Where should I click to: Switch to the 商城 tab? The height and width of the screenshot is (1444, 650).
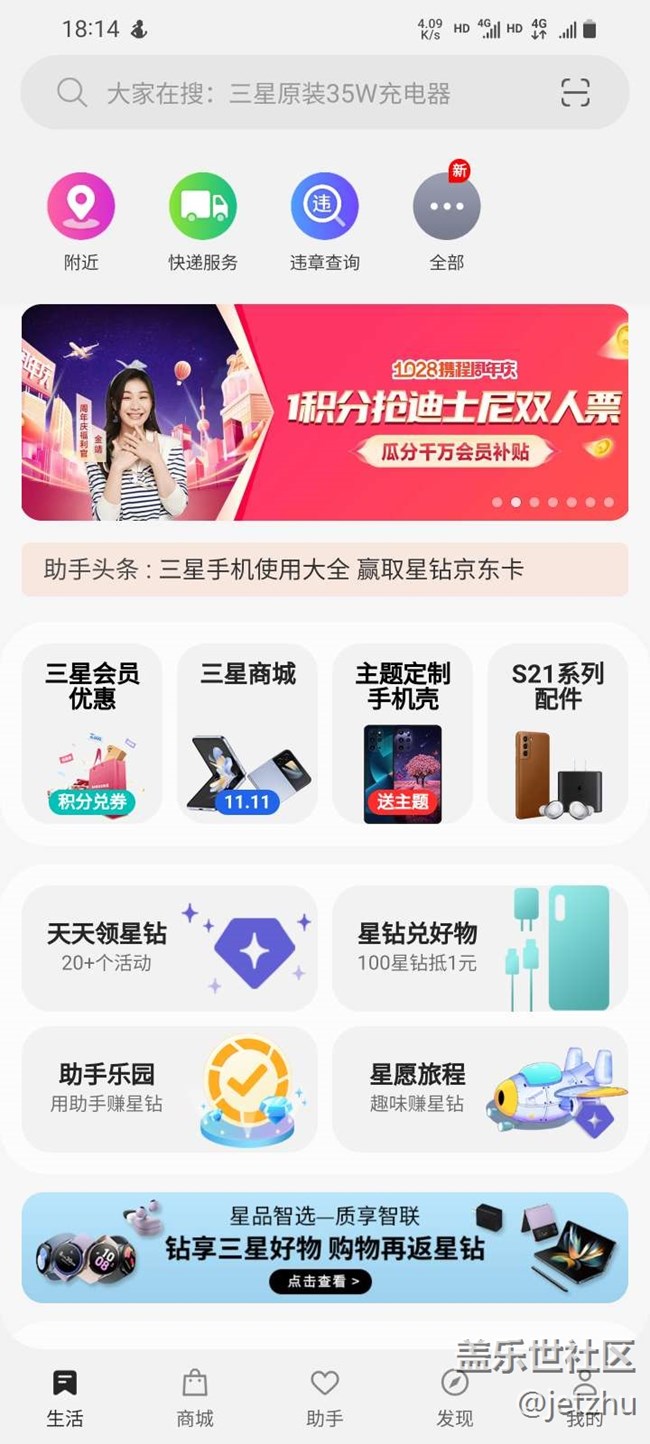195,1398
